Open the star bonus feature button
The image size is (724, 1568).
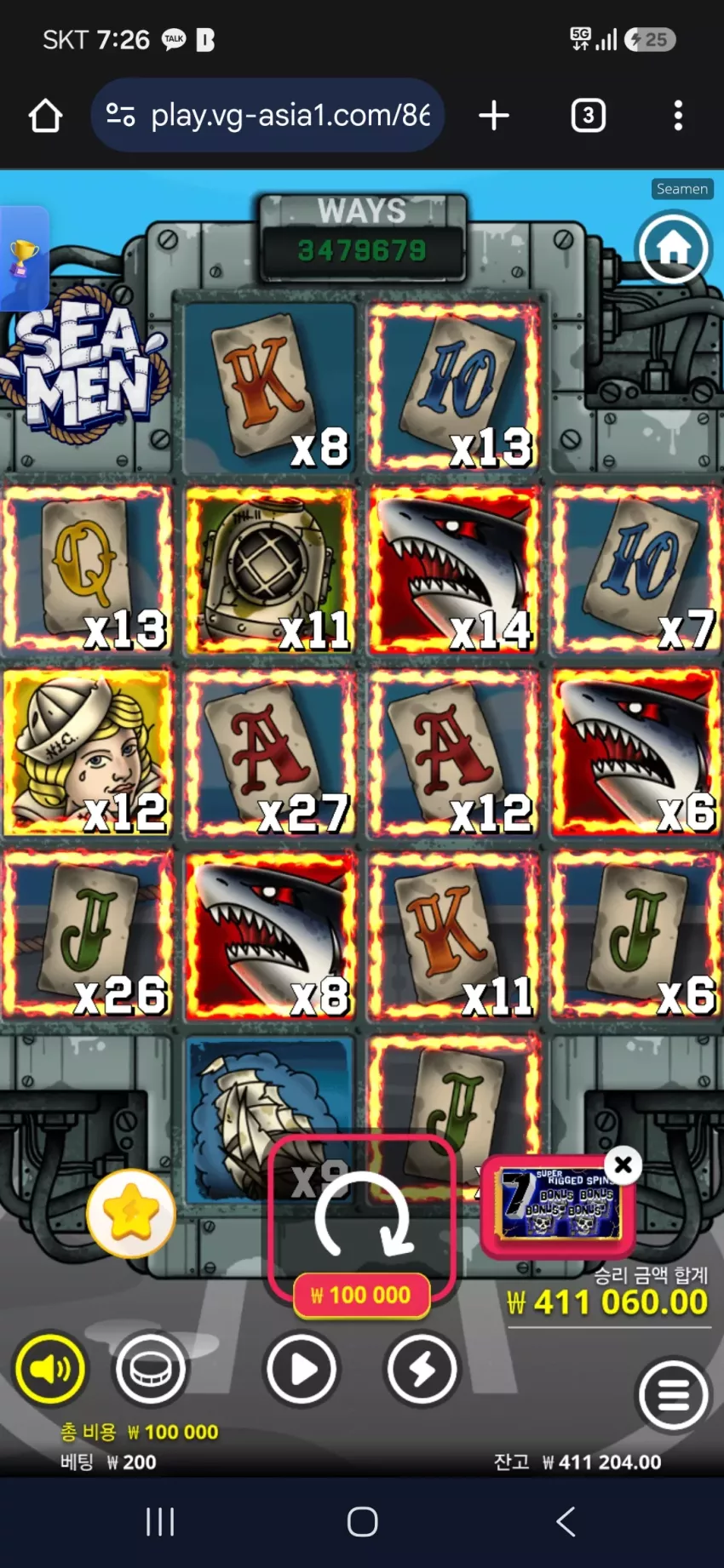point(131,1213)
